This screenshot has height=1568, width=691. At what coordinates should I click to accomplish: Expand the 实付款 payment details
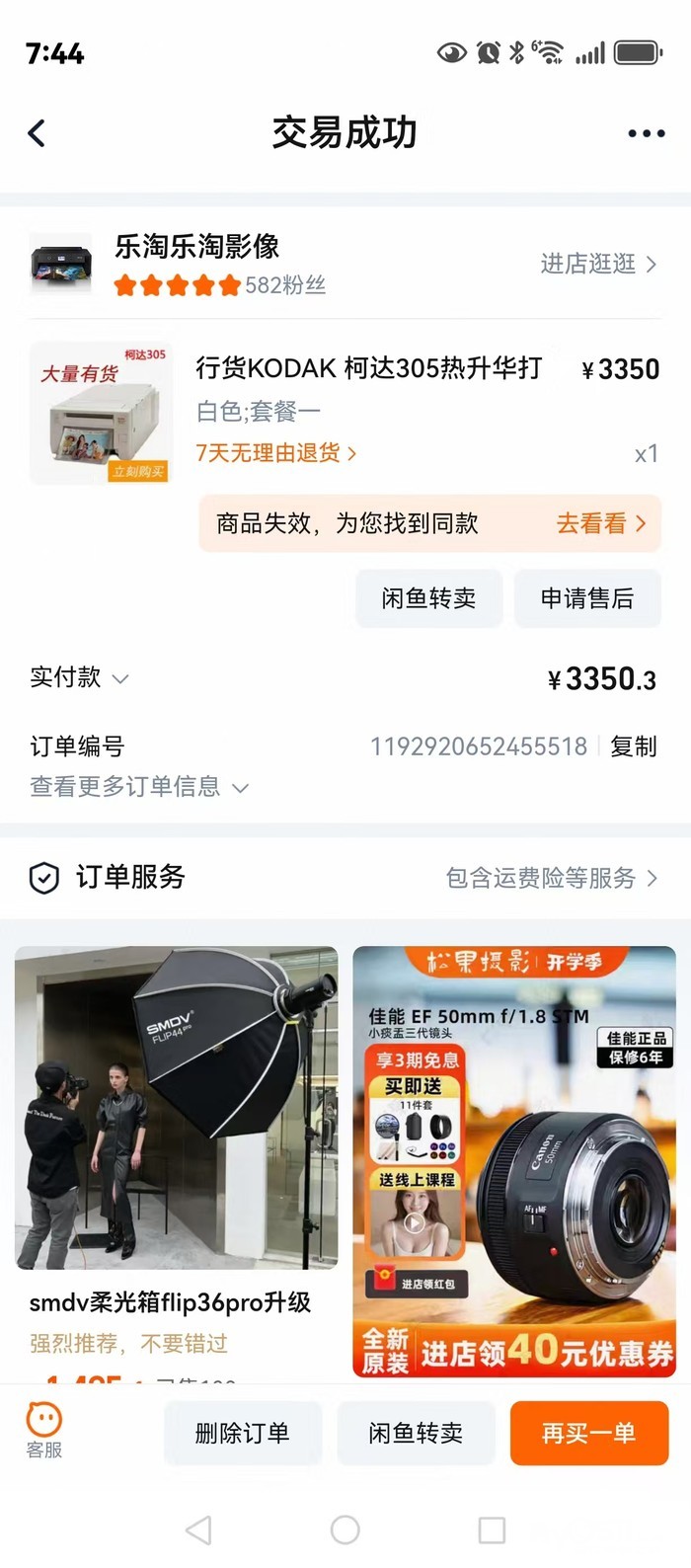pos(79,677)
